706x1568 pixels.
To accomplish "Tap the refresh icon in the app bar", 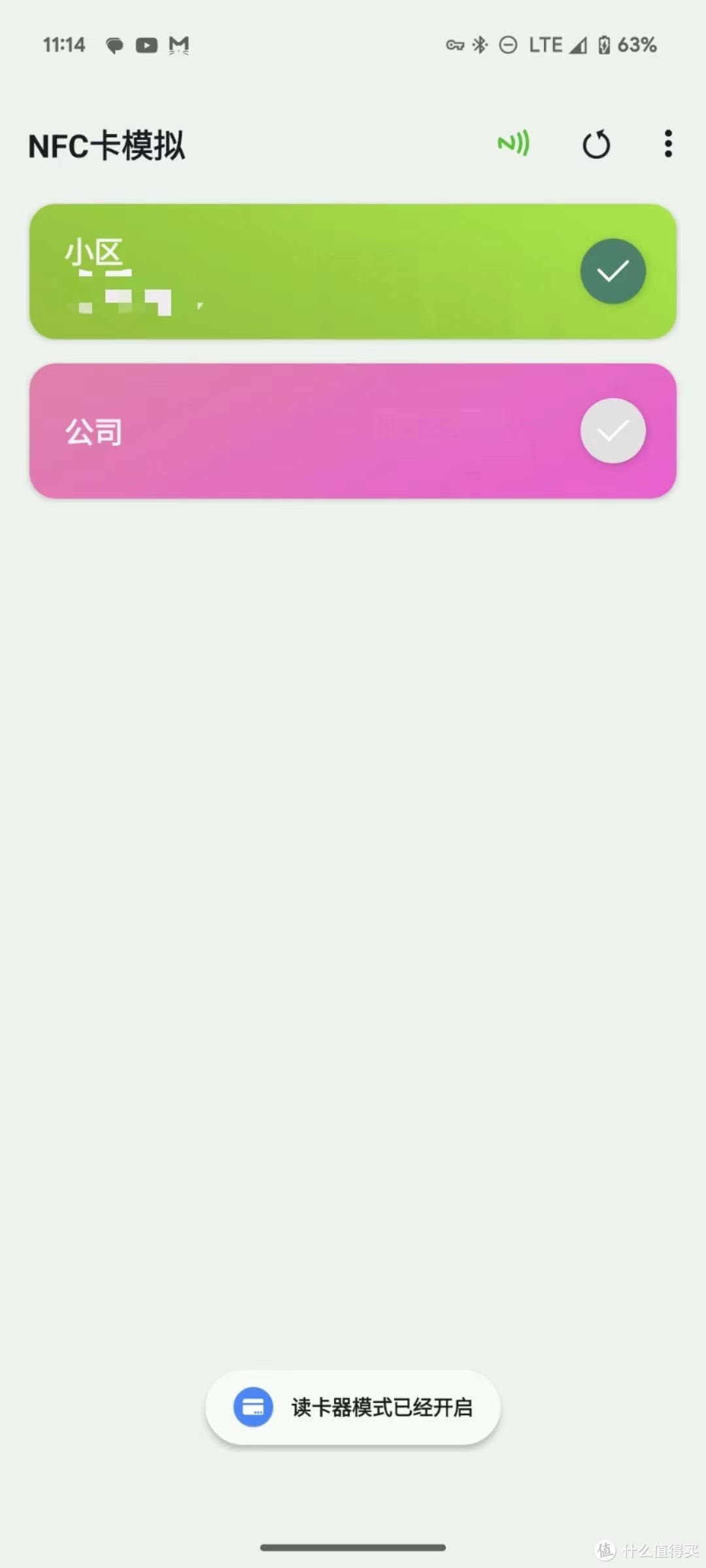I will click(x=596, y=144).
